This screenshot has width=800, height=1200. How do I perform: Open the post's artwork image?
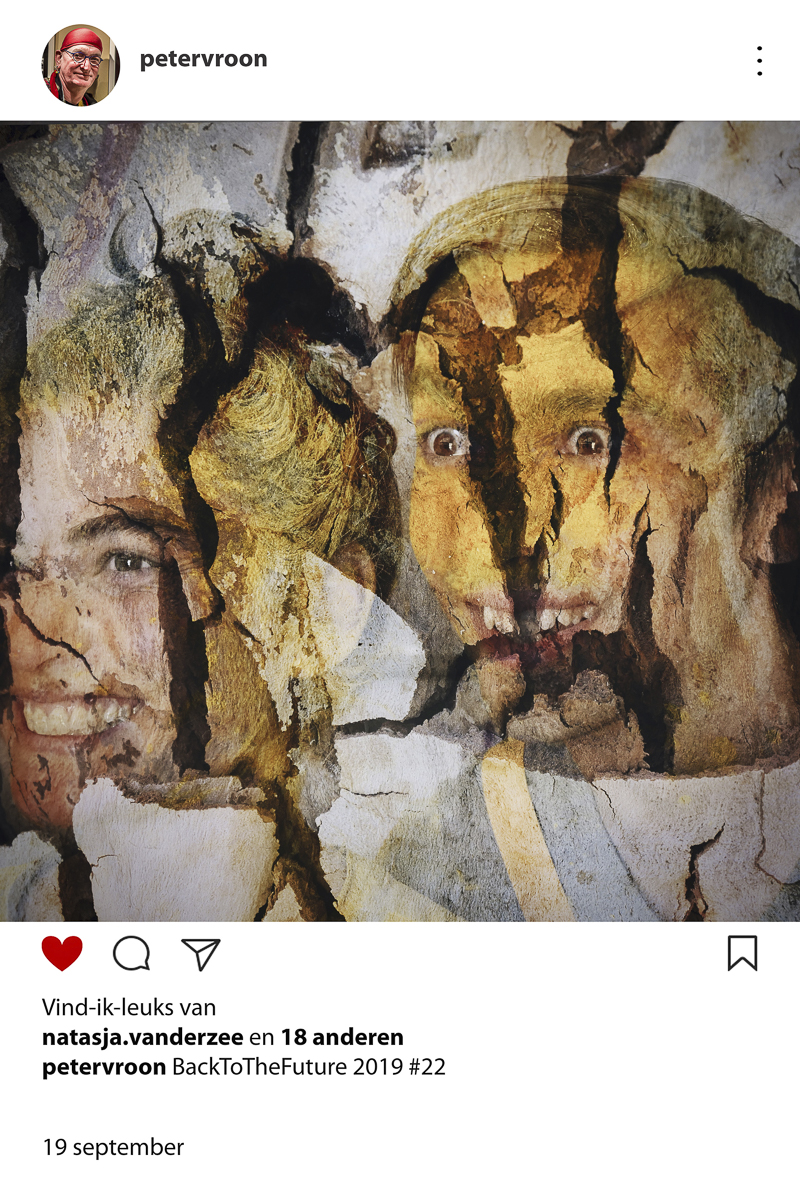(x=400, y=520)
